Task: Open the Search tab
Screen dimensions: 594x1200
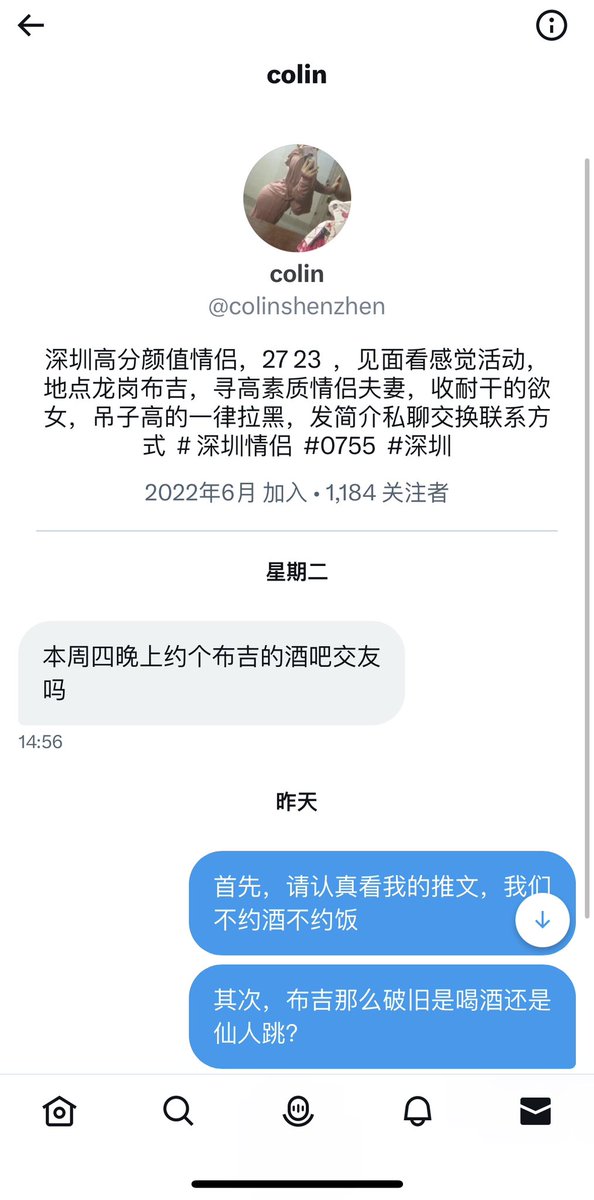Action: coord(178,1111)
